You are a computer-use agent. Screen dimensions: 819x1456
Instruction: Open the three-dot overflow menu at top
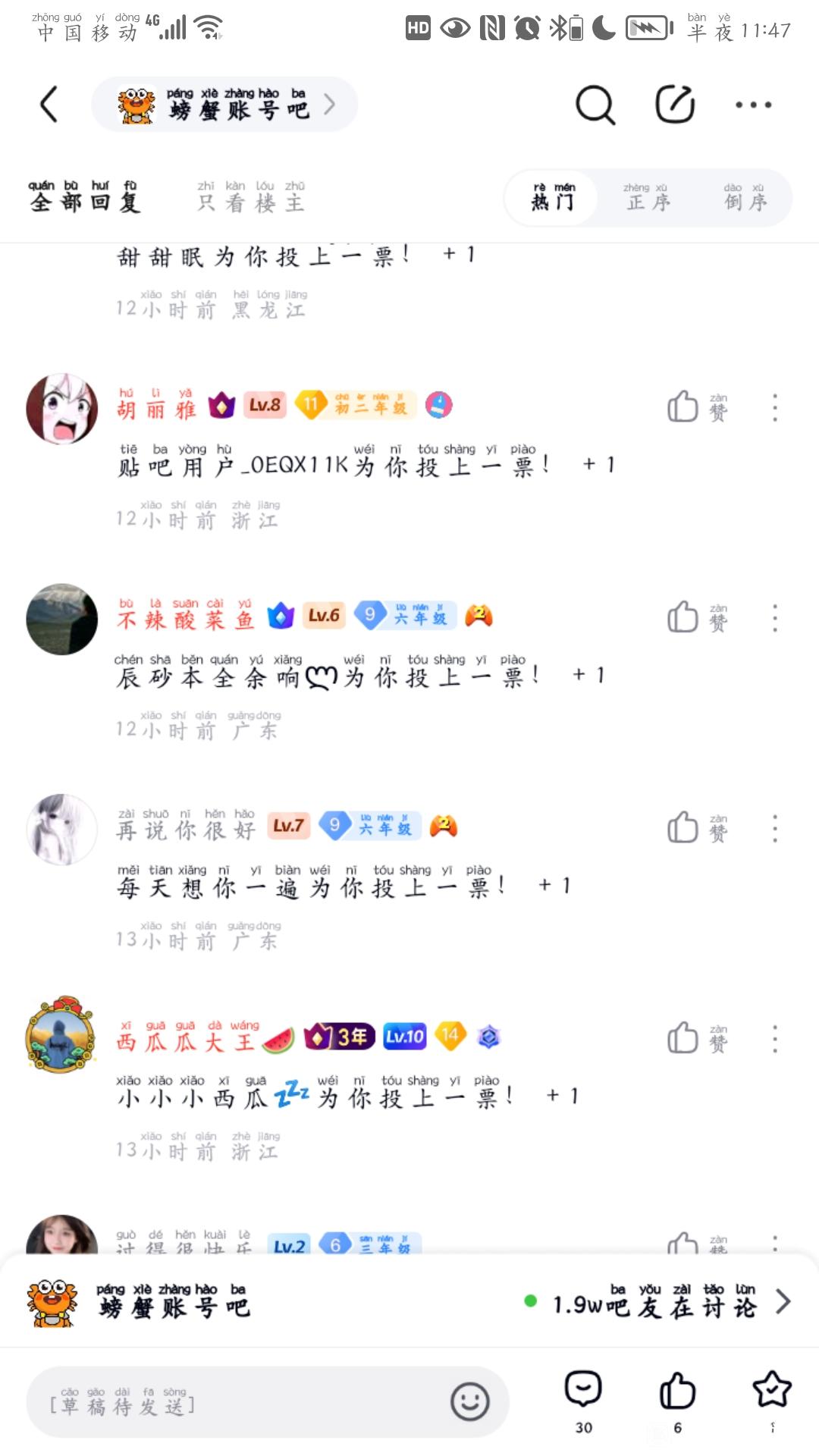pyautogui.click(x=753, y=105)
